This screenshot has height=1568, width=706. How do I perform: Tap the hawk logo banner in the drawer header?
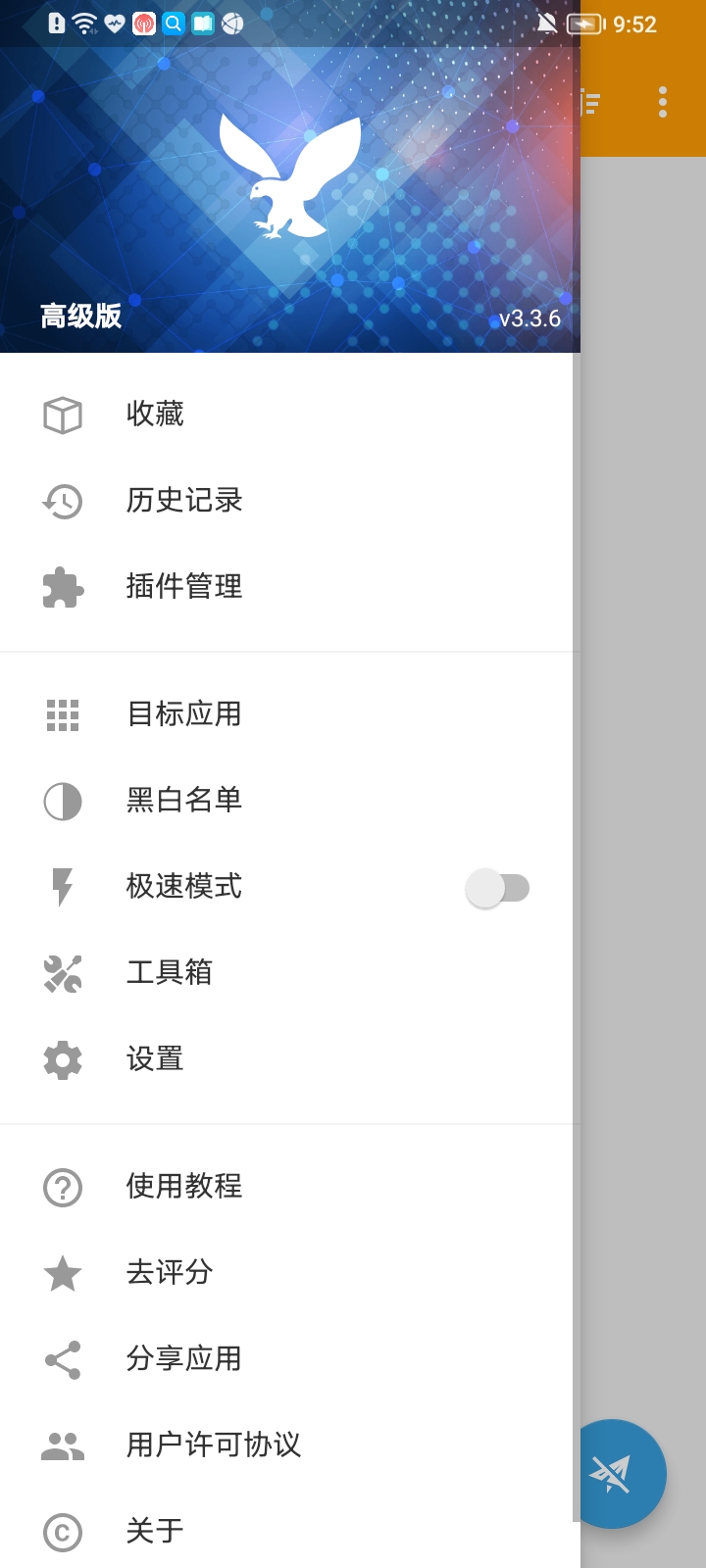point(289,176)
